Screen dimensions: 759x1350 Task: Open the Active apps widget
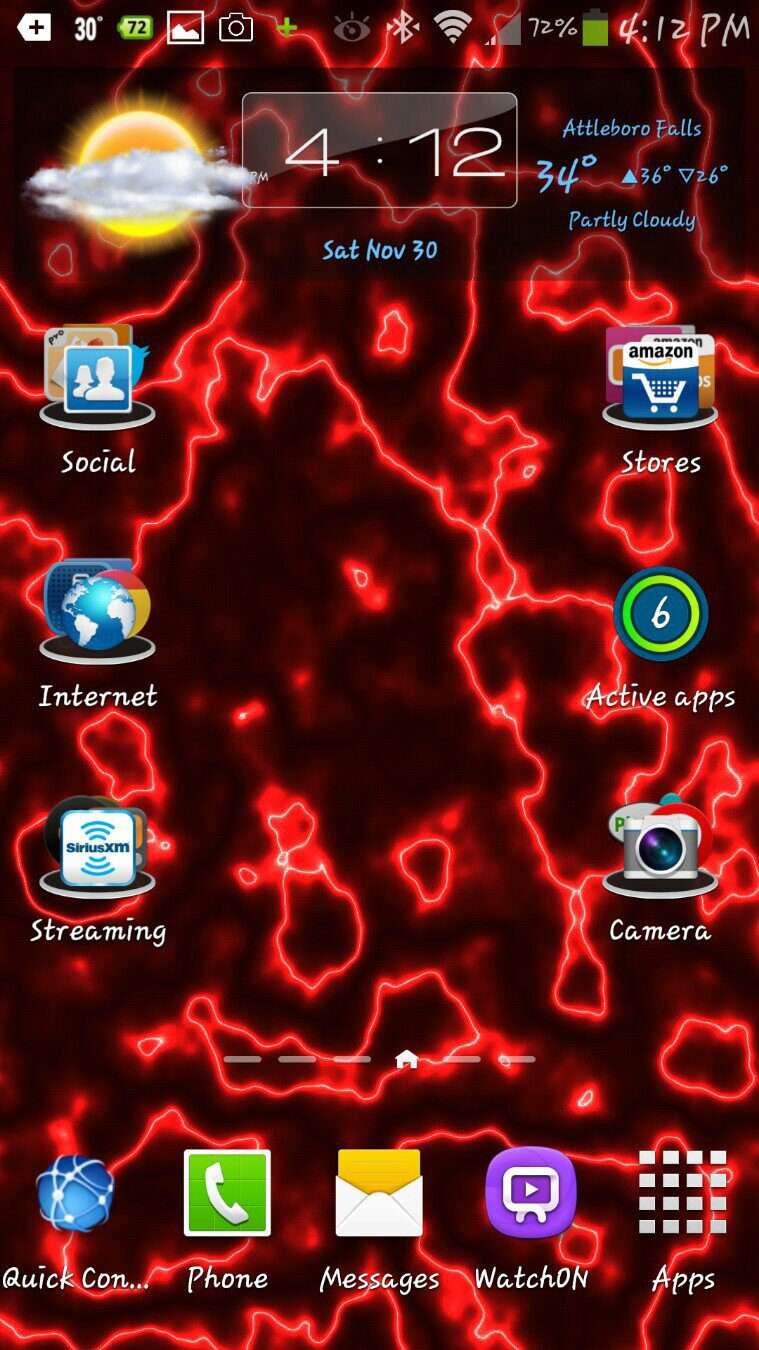(661, 614)
